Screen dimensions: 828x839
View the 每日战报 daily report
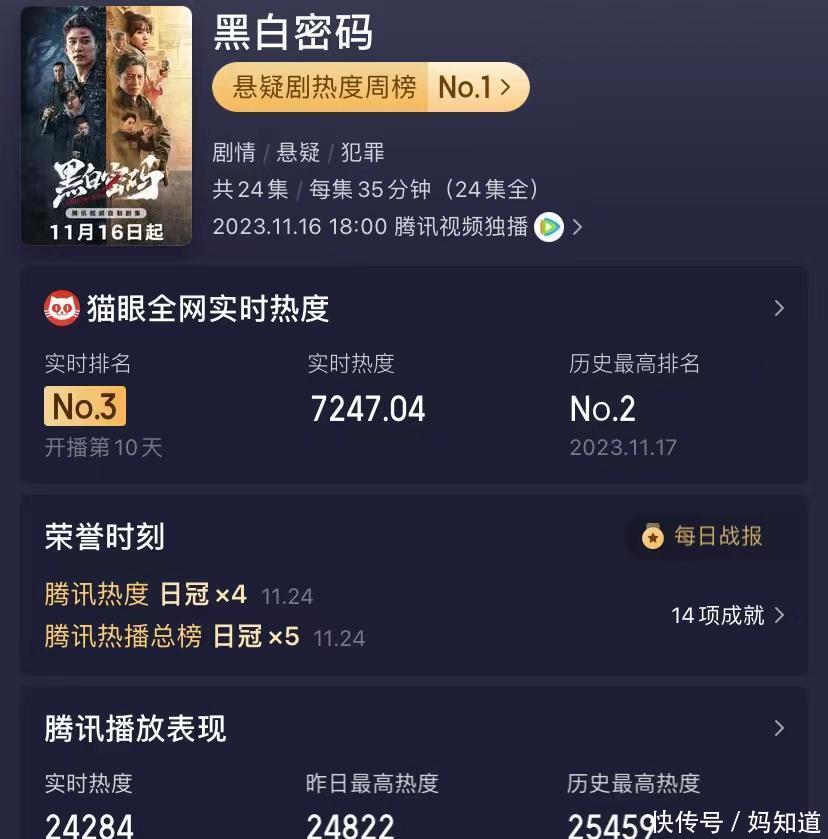tap(704, 537)
